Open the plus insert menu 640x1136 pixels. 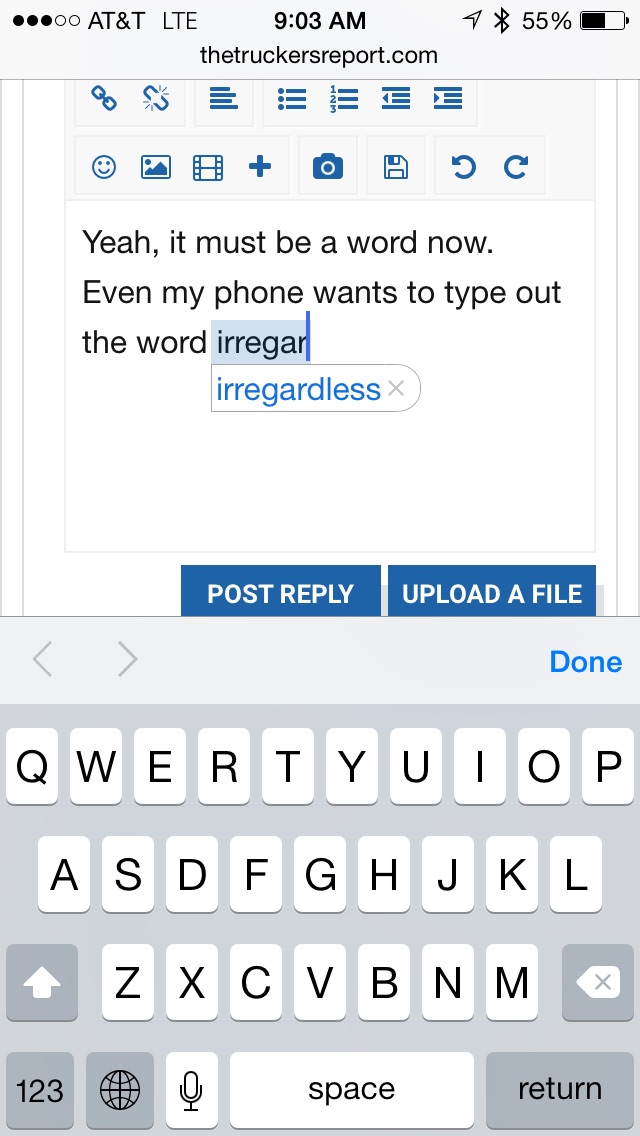click(260, 167)
